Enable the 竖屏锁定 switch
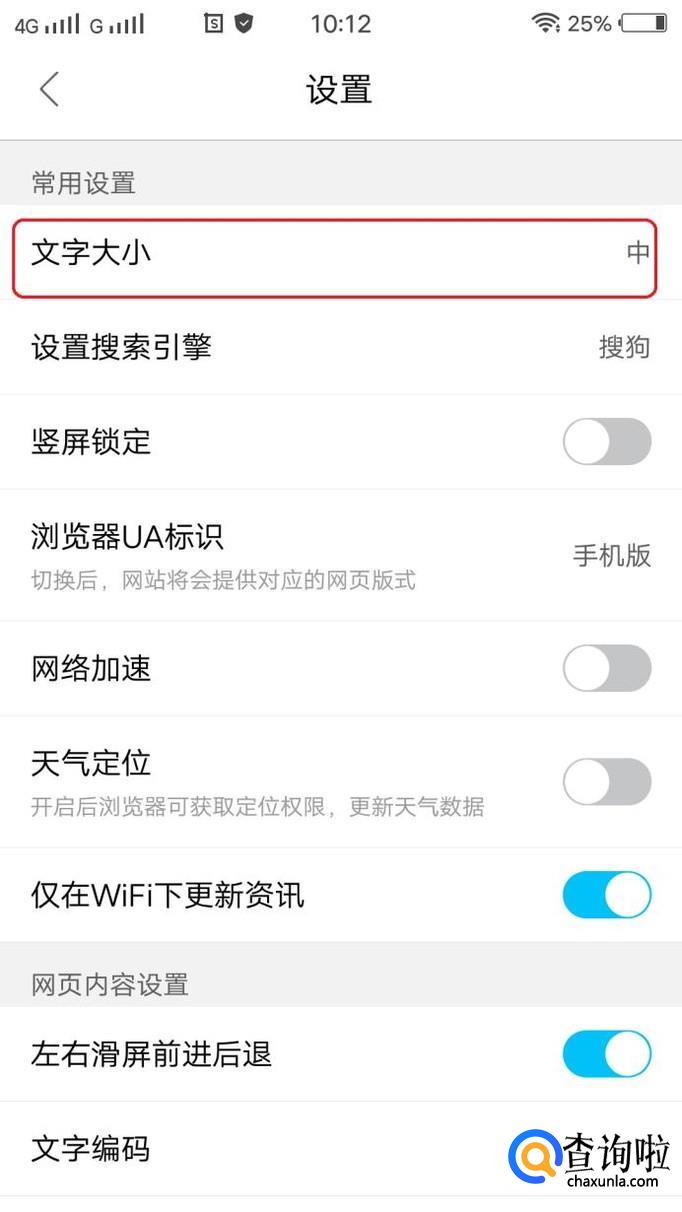The image size is (682, 1212). click(x=606, y=441)
